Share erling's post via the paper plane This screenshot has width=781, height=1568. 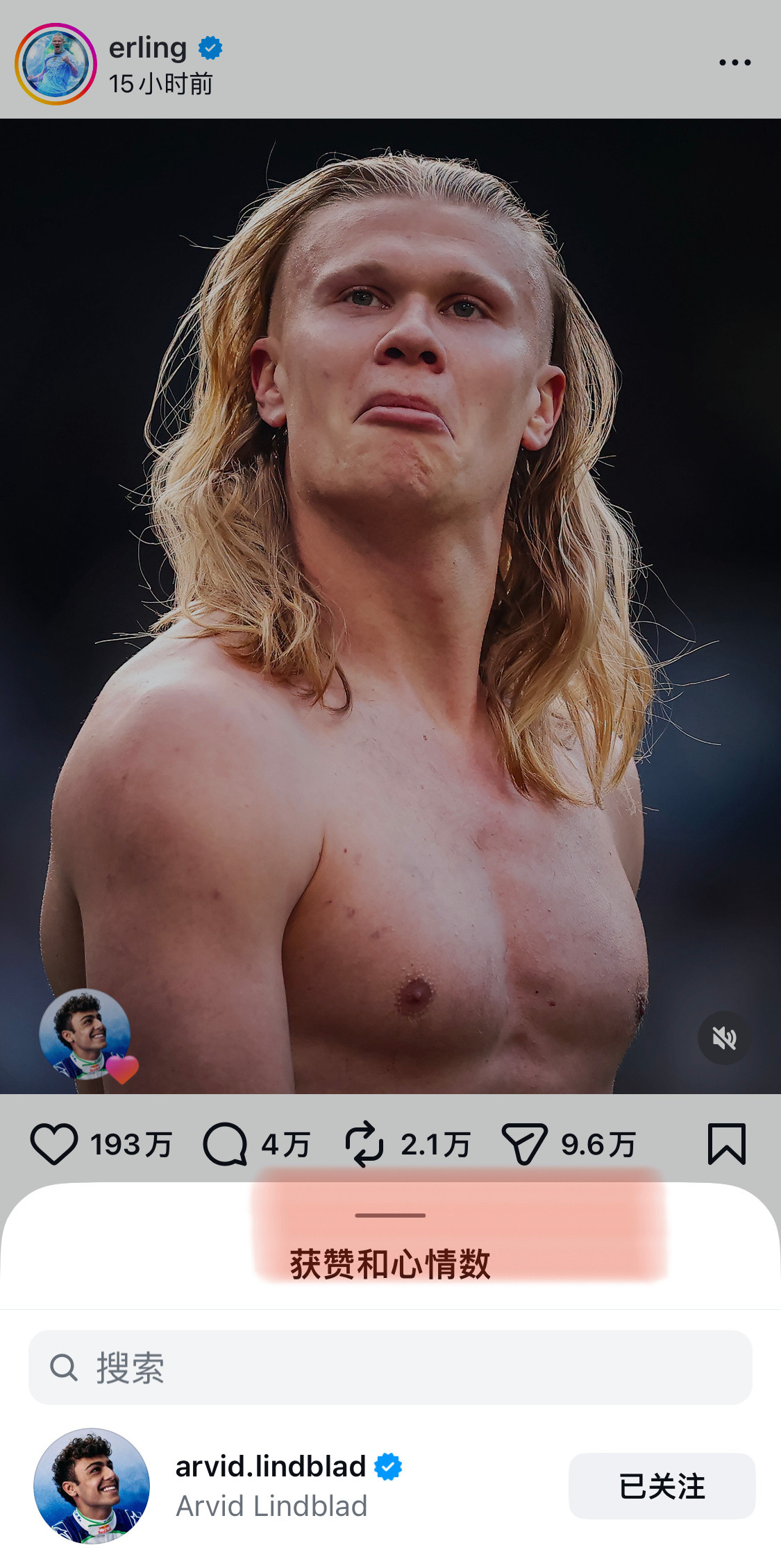coord(524,1144)
